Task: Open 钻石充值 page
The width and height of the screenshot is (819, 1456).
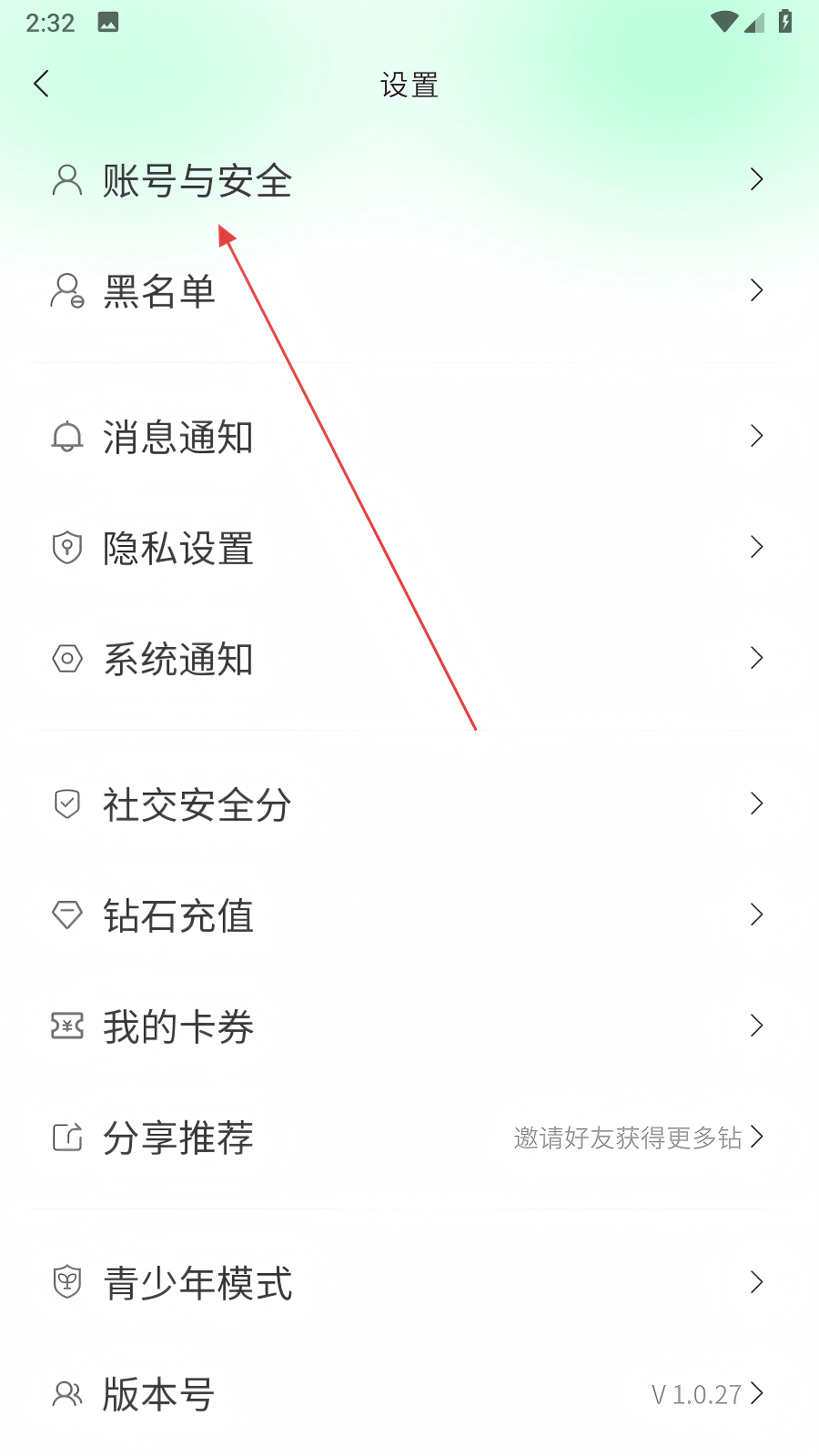Action: pyautogui.click(x=409, y=915)
